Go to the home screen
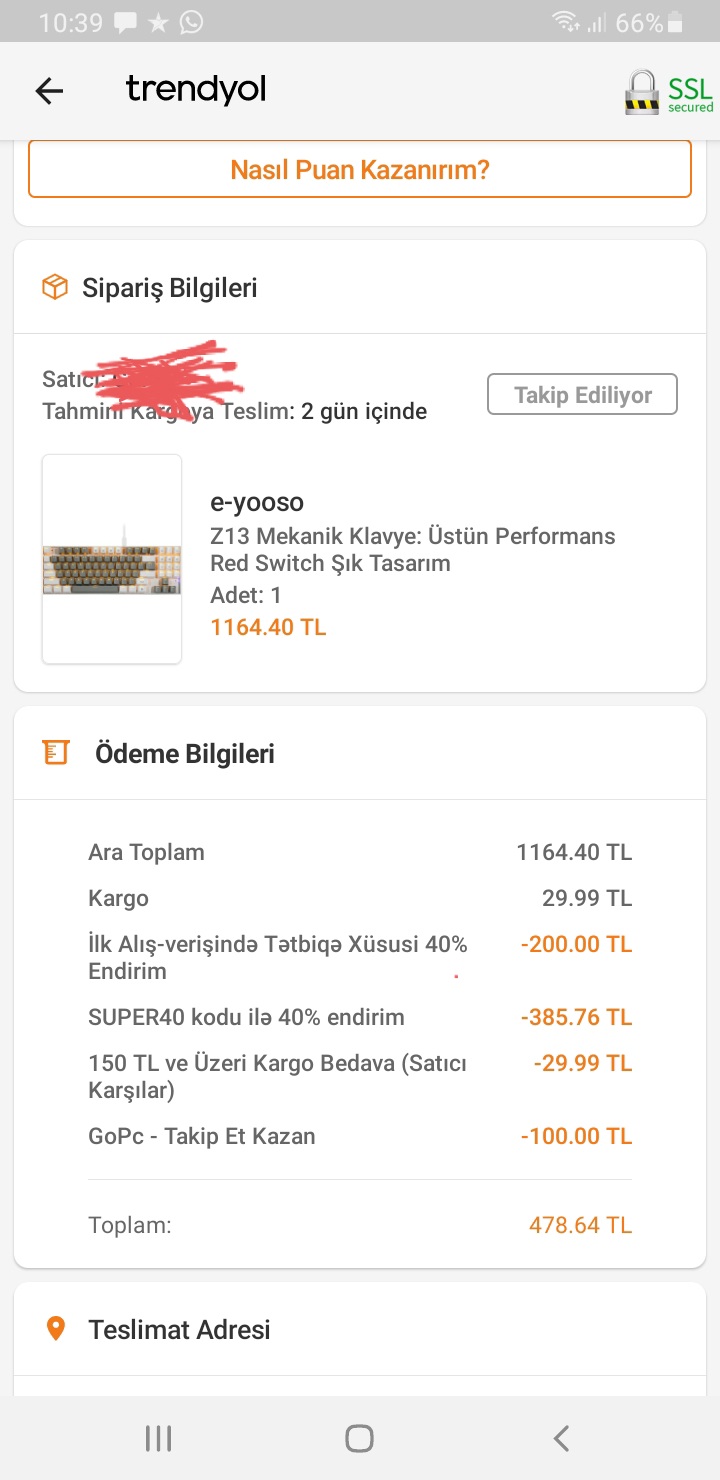The width and height of the screenshot is (720, 1480). point(359,1438)
